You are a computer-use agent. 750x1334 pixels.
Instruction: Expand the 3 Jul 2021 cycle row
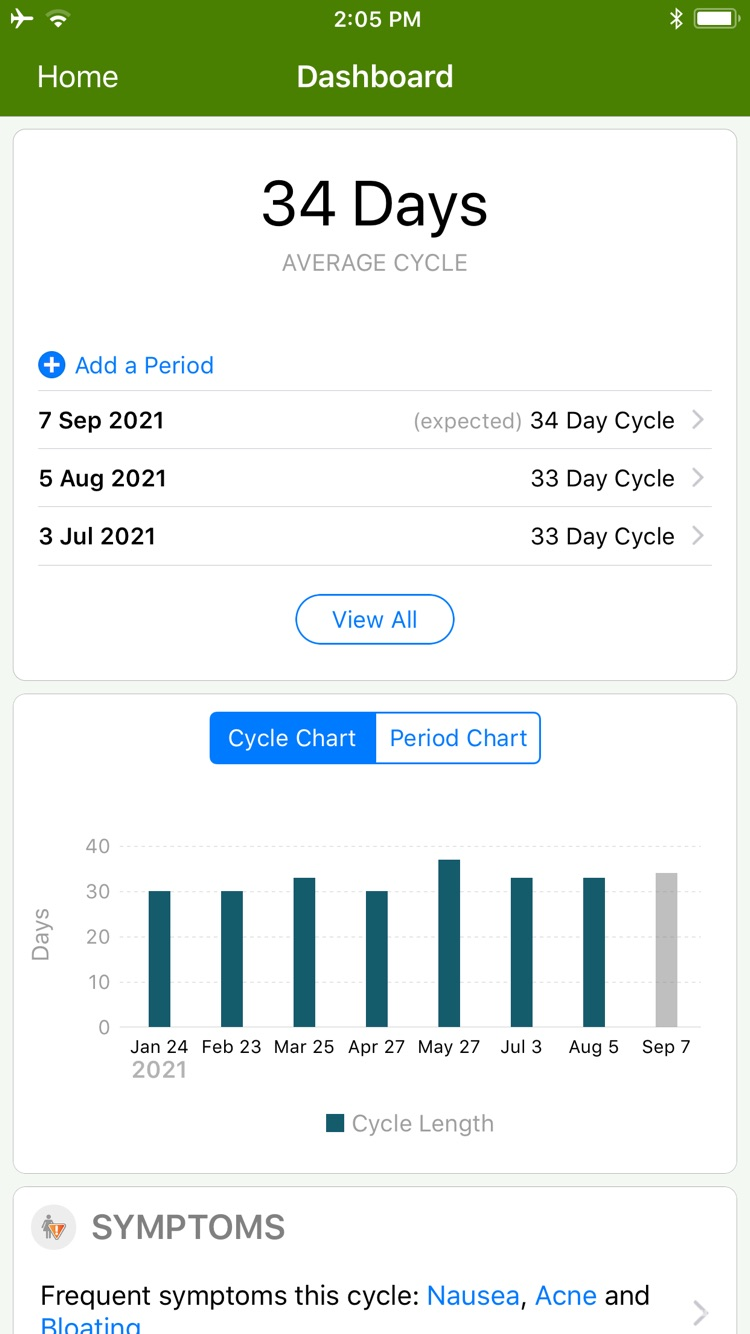click(700, 536)
